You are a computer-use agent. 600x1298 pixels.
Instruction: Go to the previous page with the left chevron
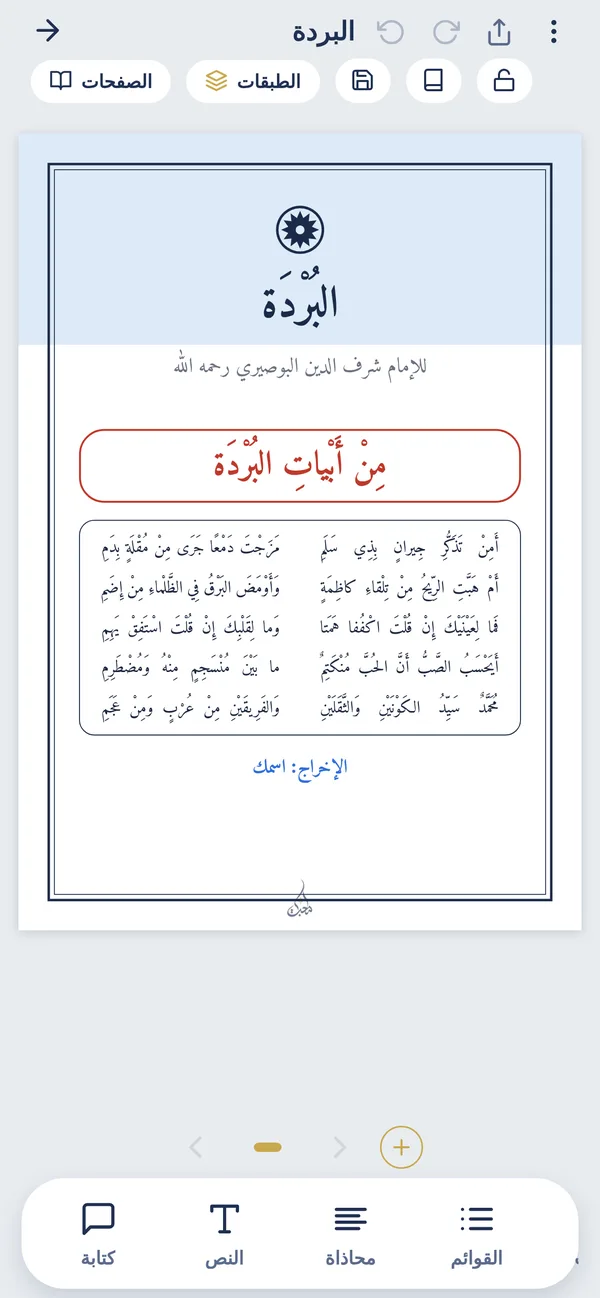pos(196,1147)
